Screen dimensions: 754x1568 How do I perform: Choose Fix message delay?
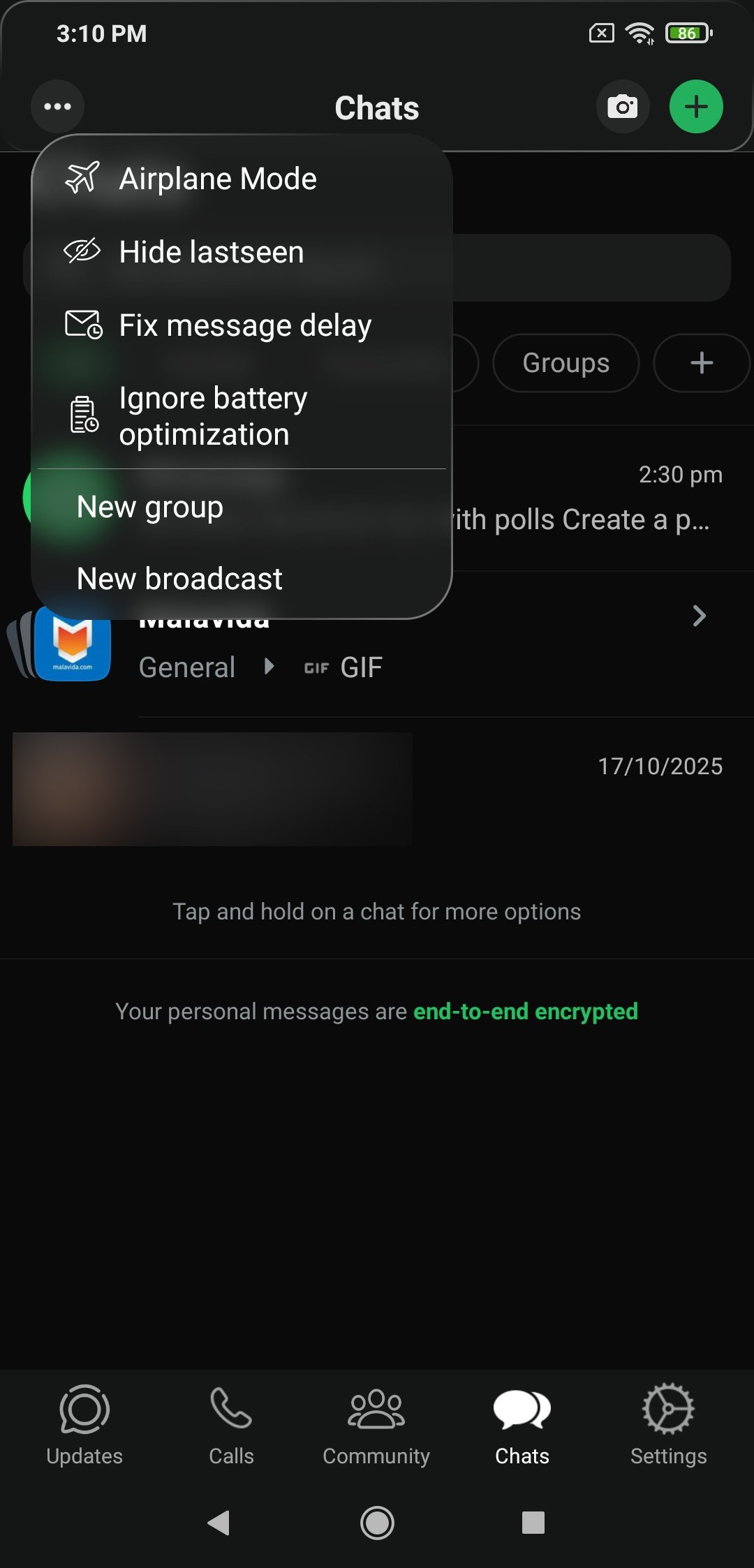click(x=244, y=325)
